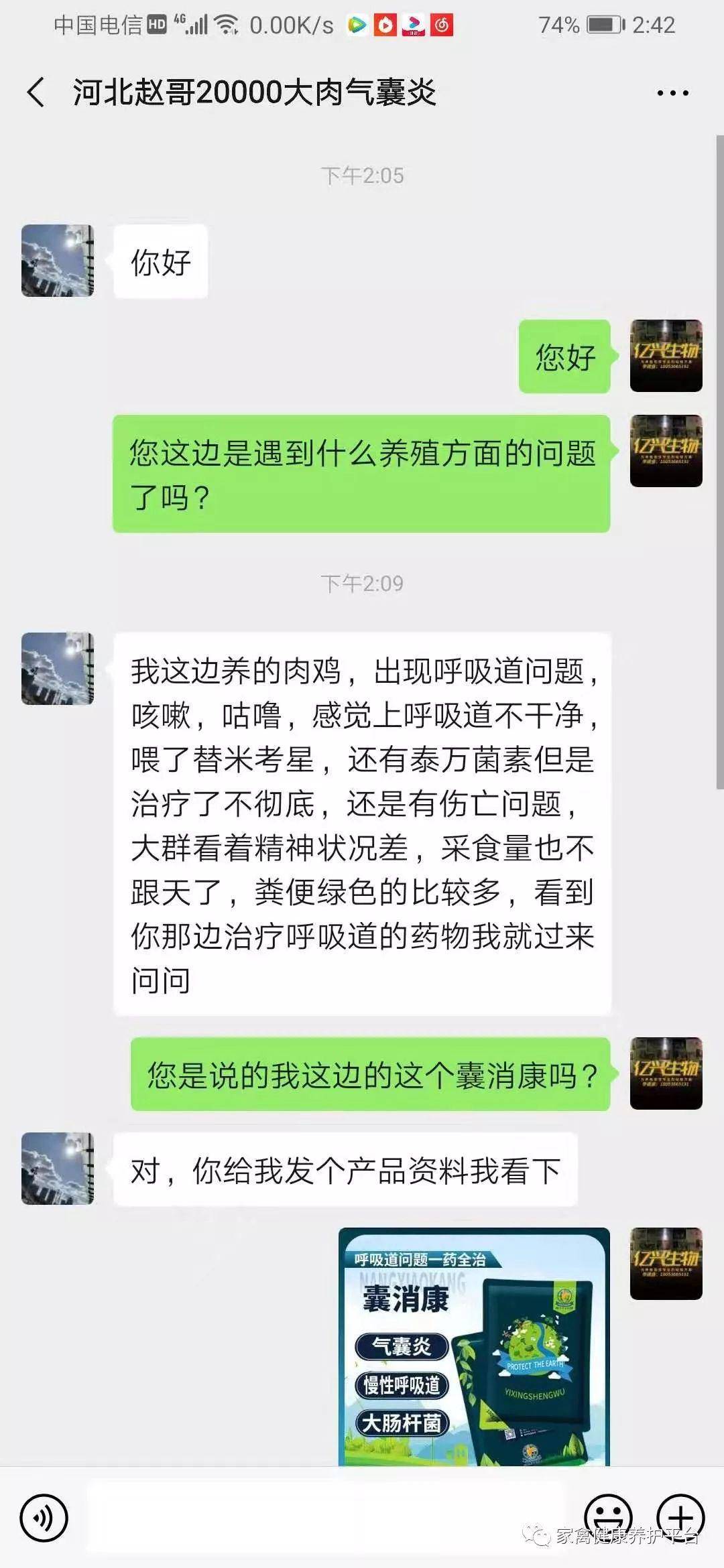
Task: Open the emoji picker
Action: pyautogui.click(x=608, y=1518)
